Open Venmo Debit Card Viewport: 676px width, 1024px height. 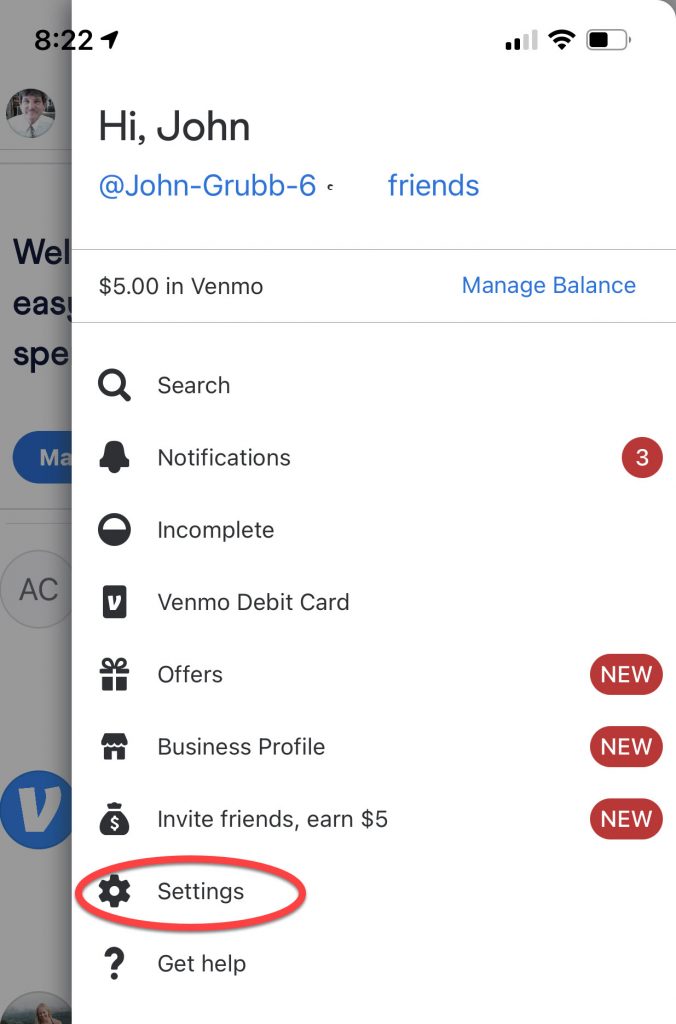pyautogui.click(x=253, y=602)
